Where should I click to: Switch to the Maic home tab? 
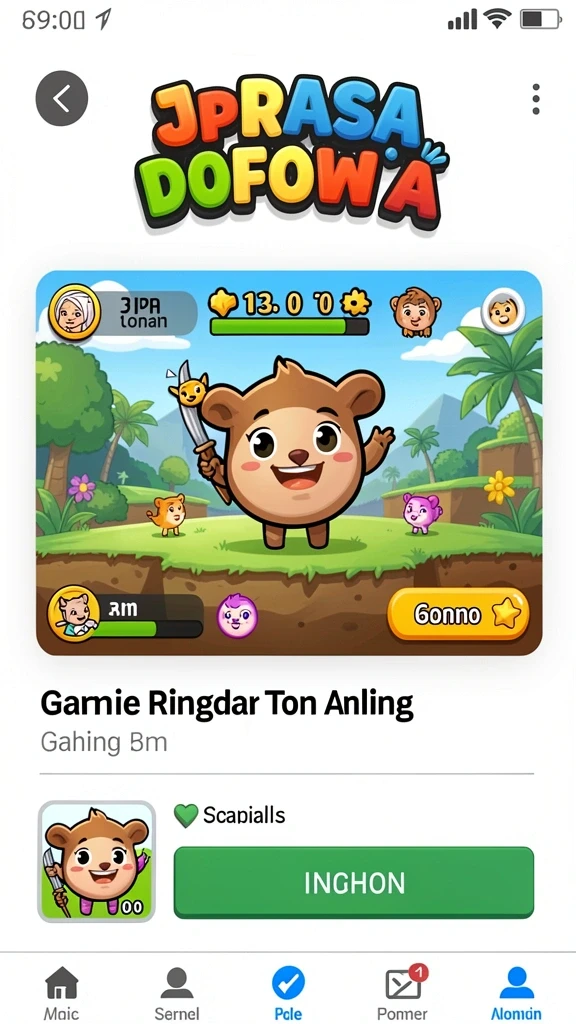coord(61,993)
